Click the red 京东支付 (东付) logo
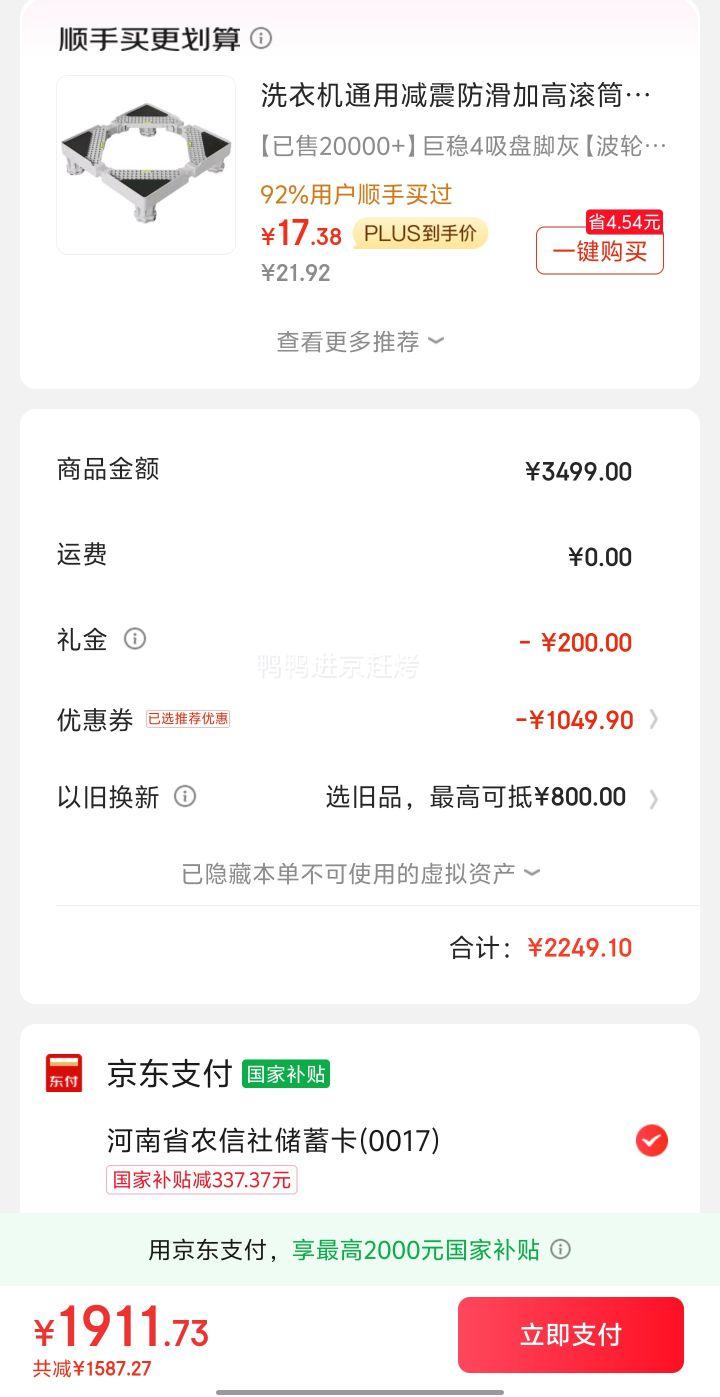Viewport: 720px width, 1397px height. click(65, 1075)
